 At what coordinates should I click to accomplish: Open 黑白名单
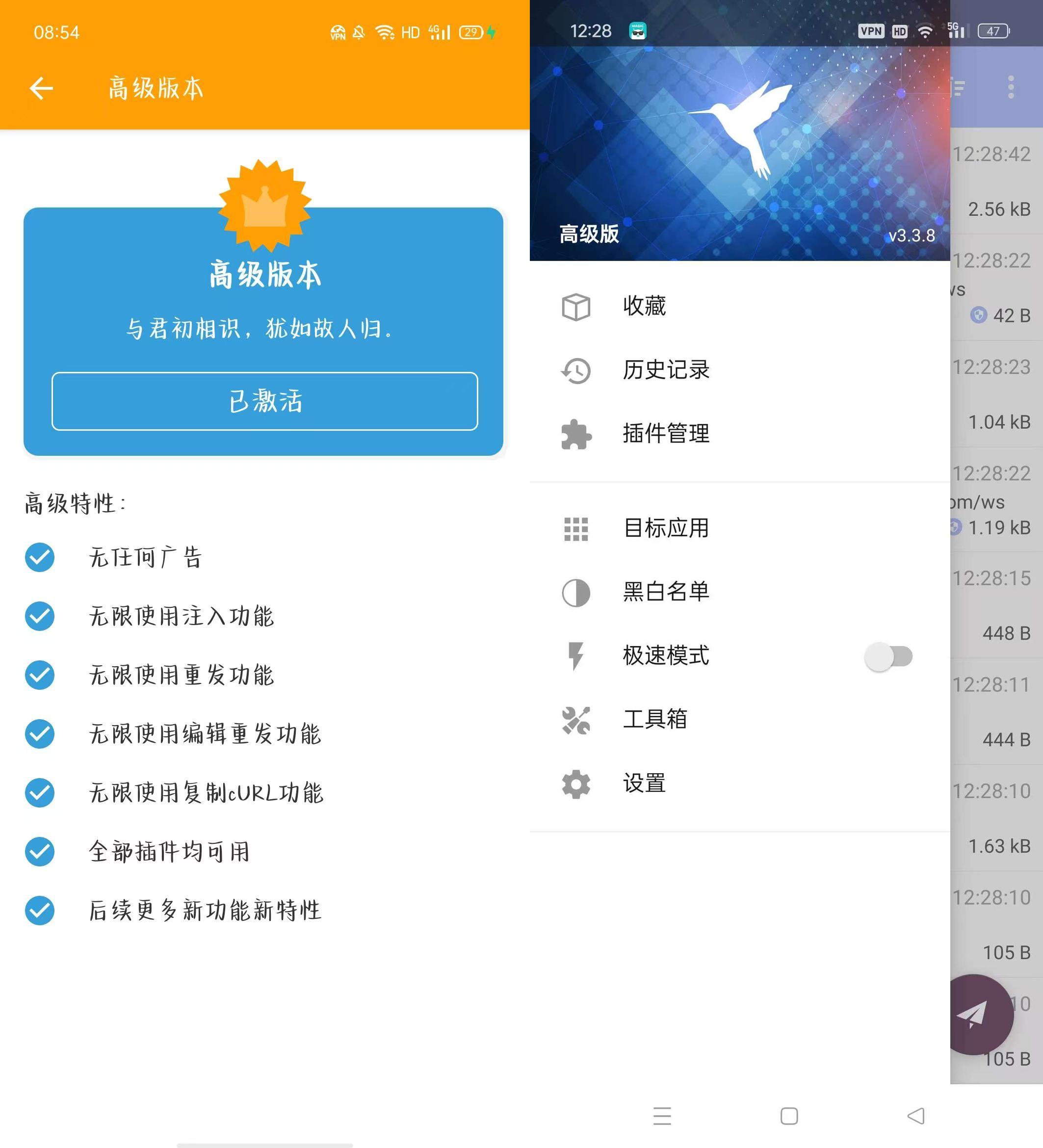(x=665, y=592)
